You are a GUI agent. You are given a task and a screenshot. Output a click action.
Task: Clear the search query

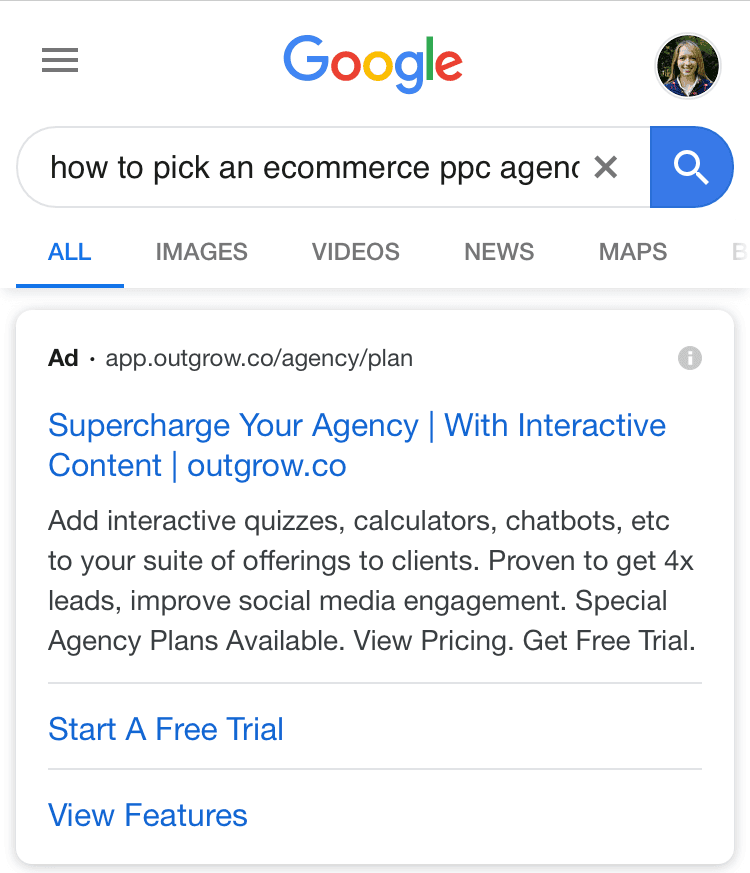pyautogui.click(x=606, y=167)
